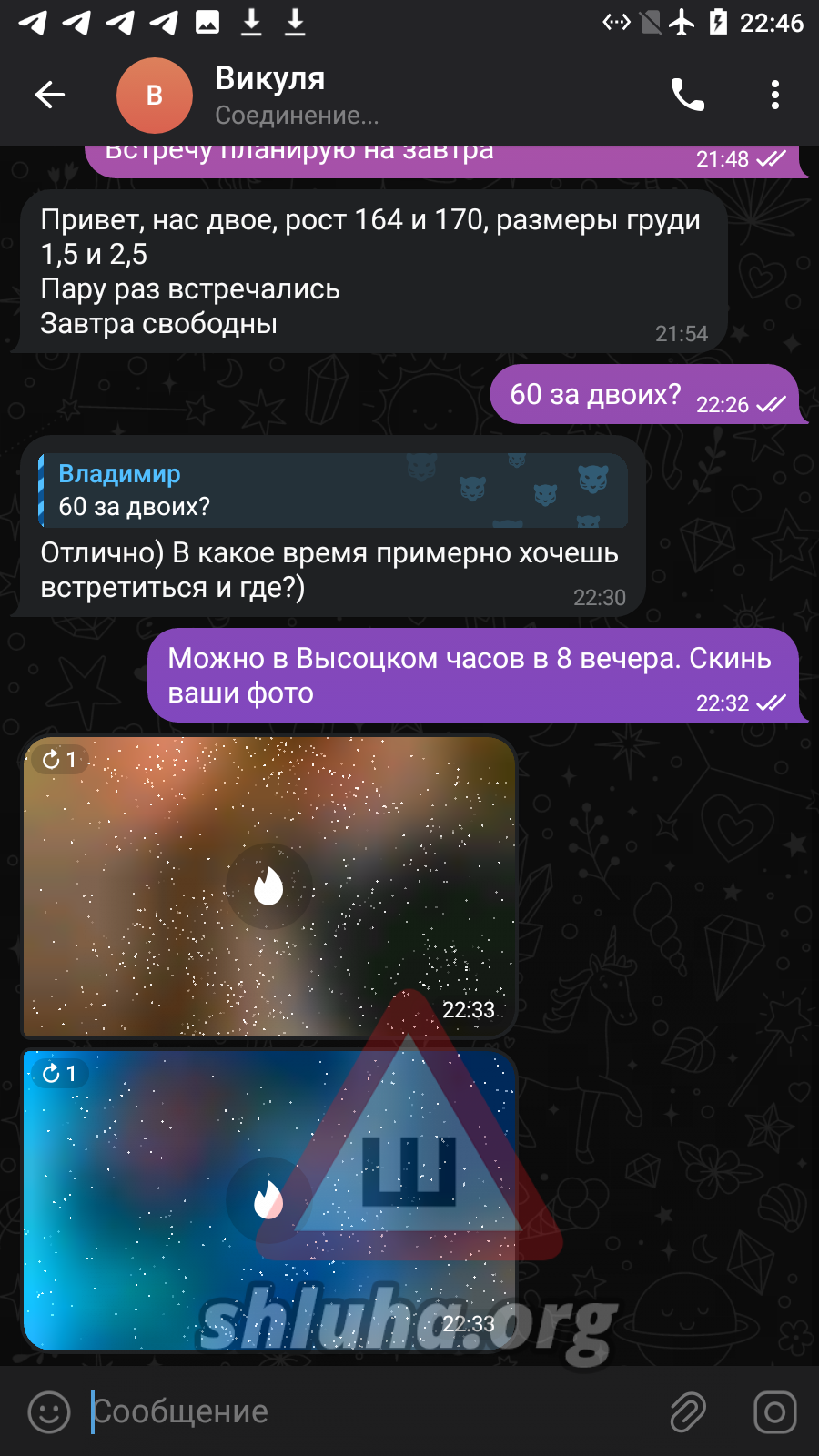Open the three-dot overflow menu
The width and height of the screenshot is (819, 1456).
(774, 95)
